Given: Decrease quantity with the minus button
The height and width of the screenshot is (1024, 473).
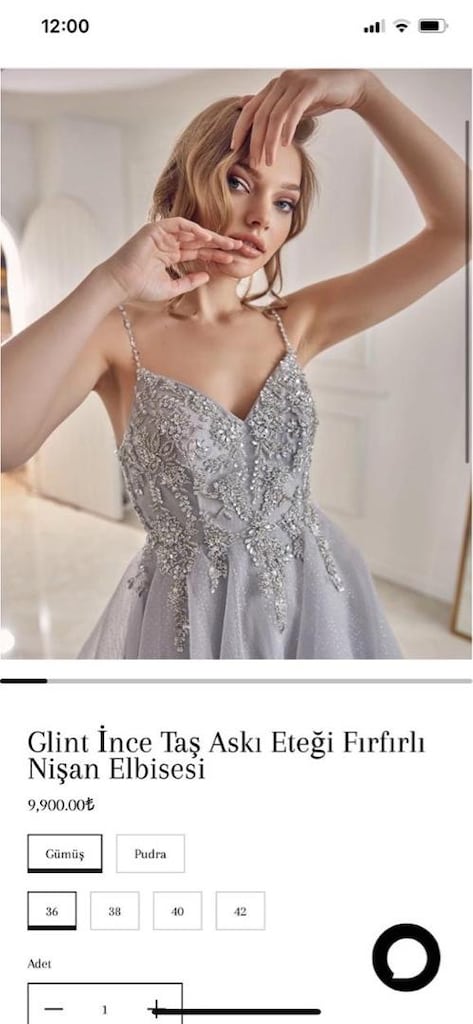Looking at the screenshot, I should [x=54, y=1010].
